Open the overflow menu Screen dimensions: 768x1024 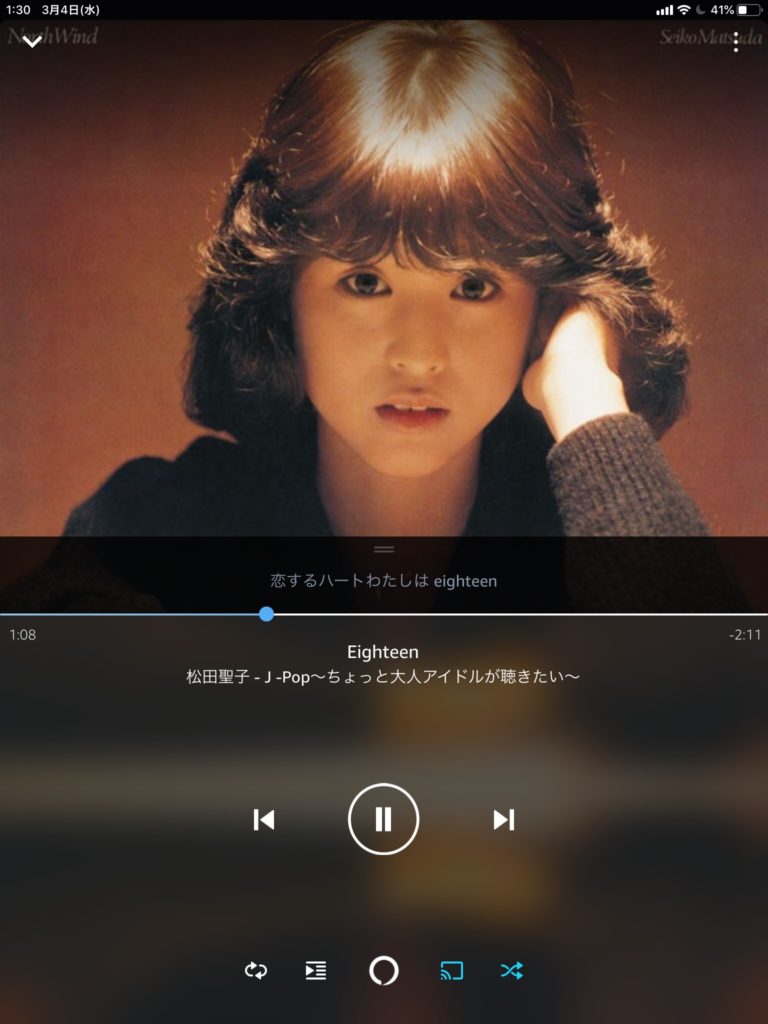(x=736, y=42)
